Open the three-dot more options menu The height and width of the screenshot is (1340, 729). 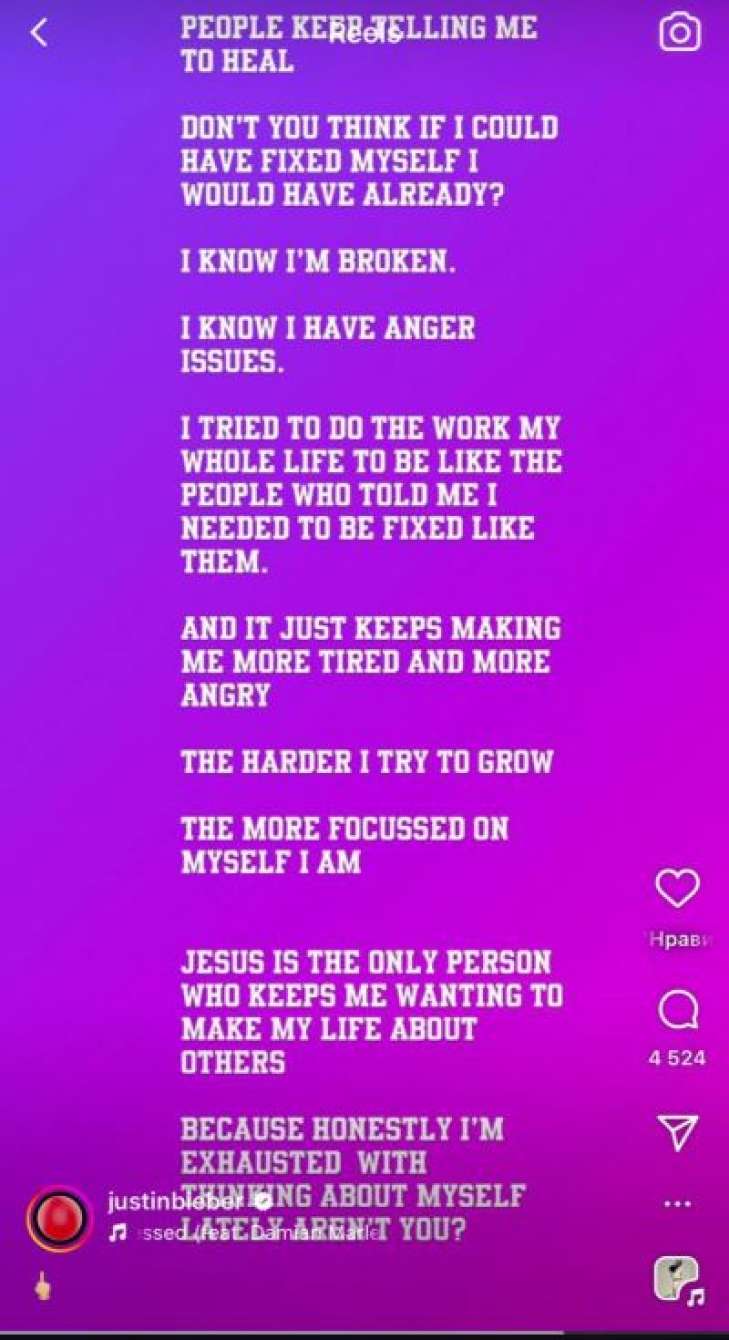tap(677, 1203)
